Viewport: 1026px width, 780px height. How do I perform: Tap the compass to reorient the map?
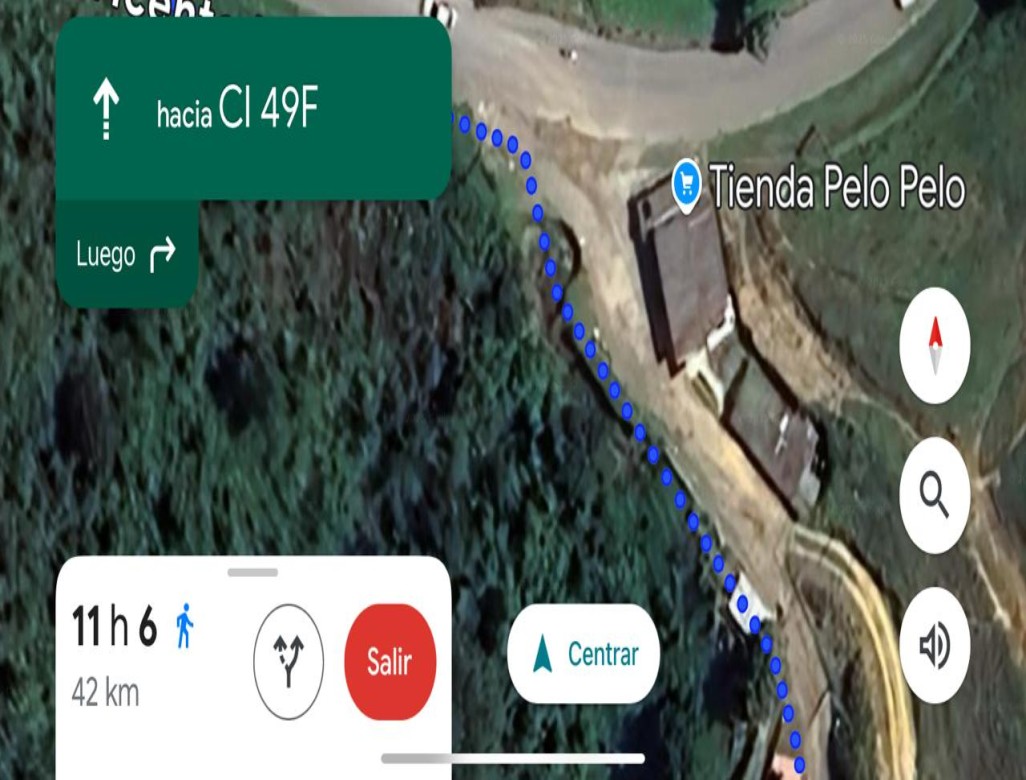point(934,345)
